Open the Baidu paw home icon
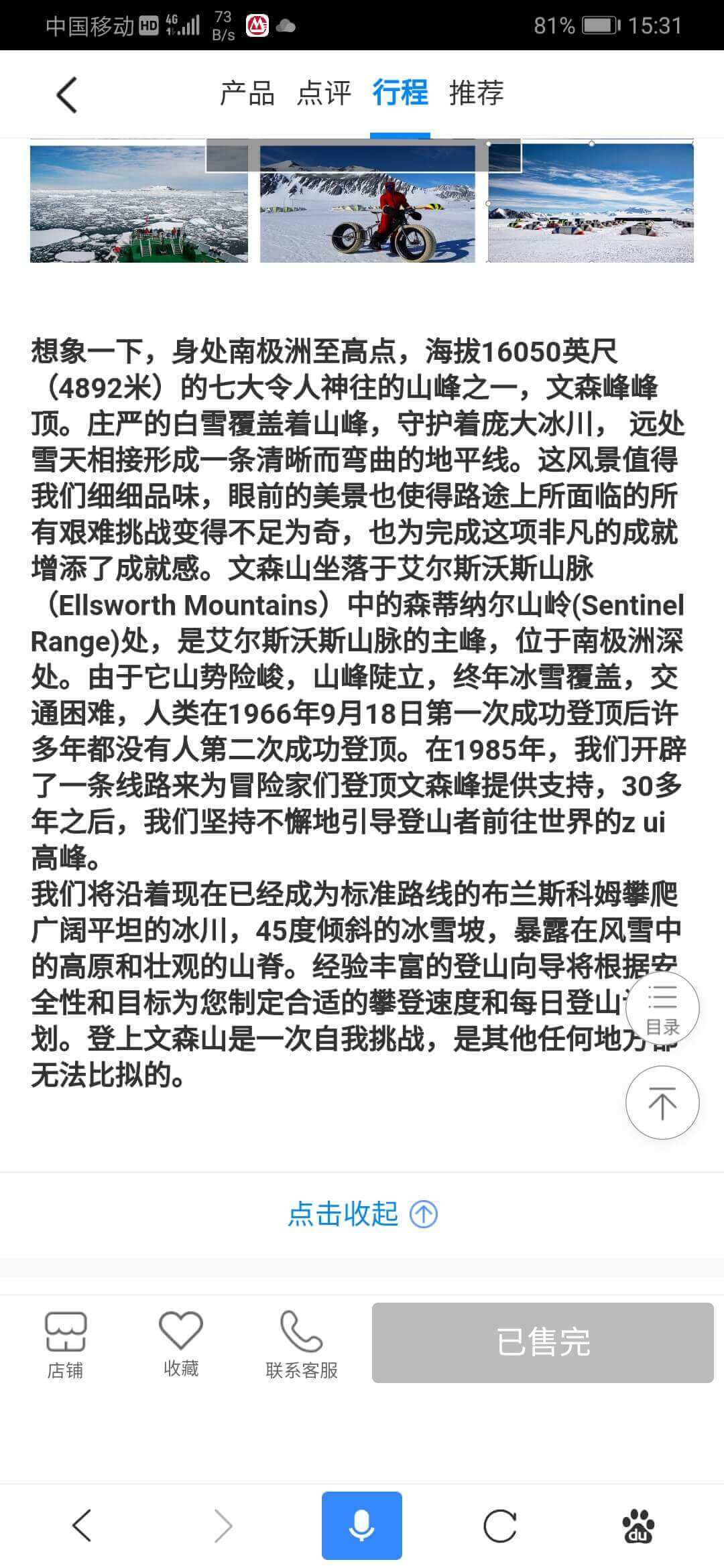This screenshot has height=1568, width=724. [x=638, y=1526]
